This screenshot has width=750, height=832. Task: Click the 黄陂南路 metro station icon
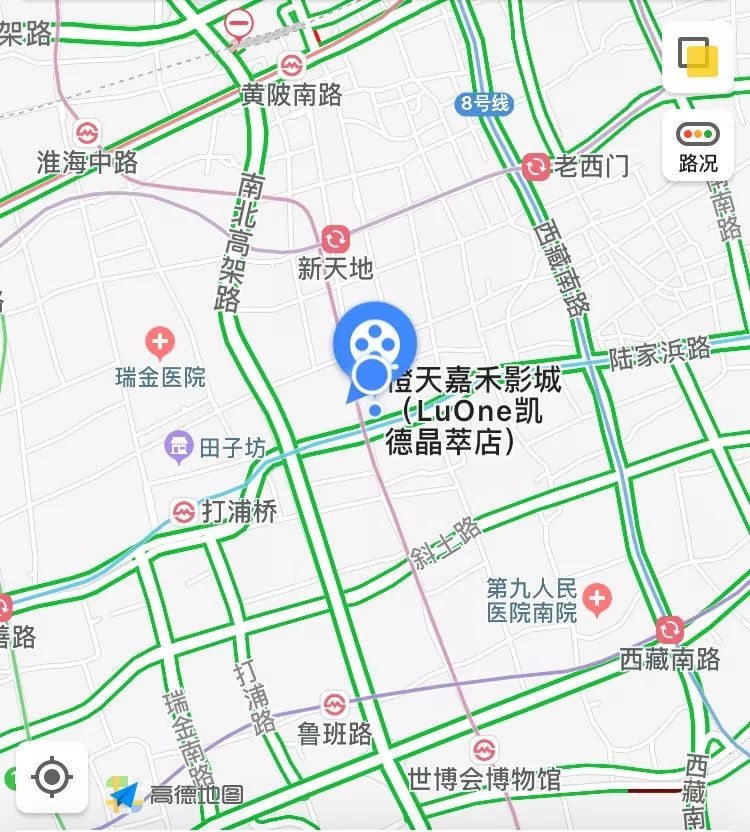[x=290, y=65]
